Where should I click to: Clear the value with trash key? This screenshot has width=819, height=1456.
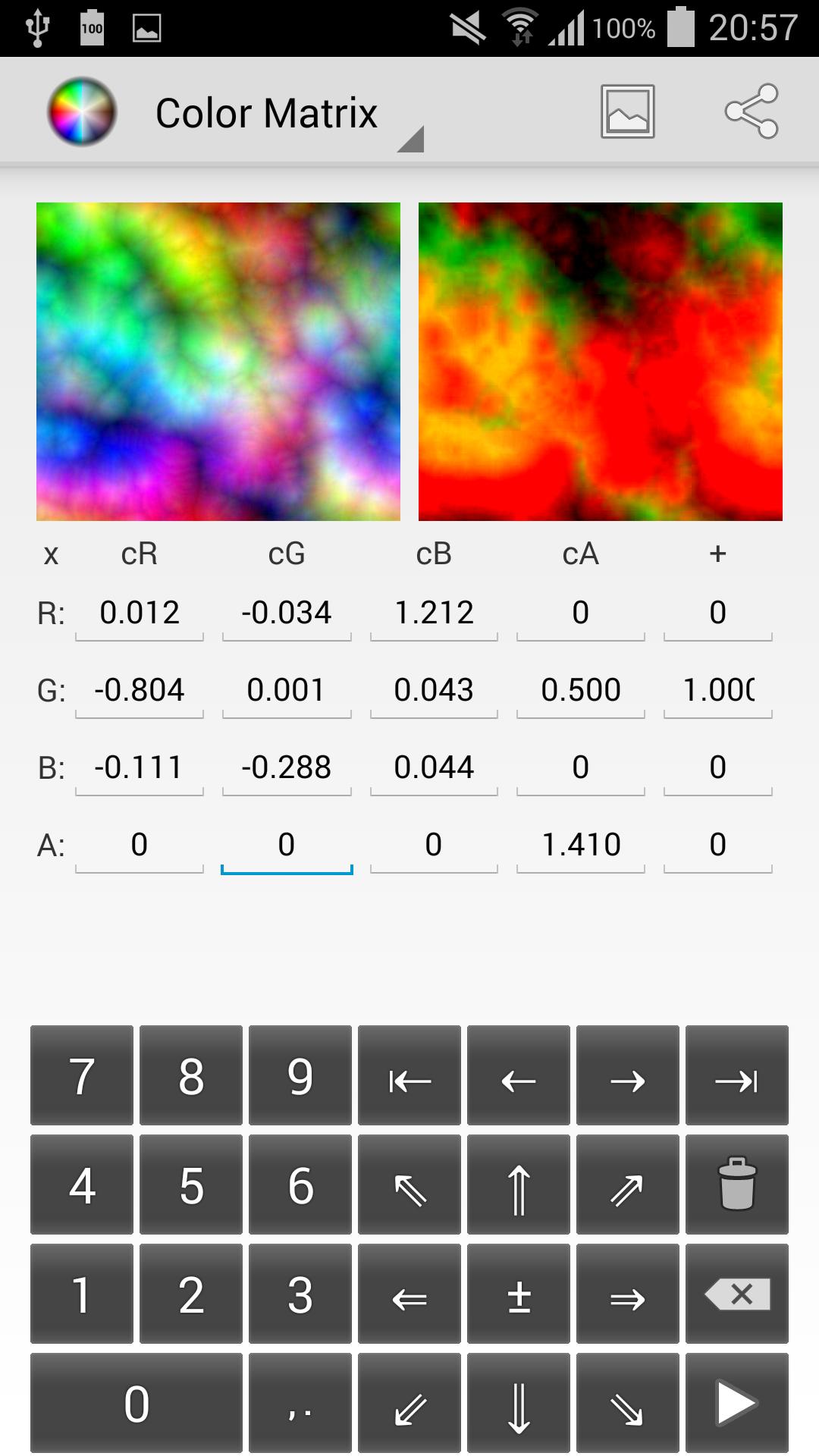pyautogui.click(x=737, y=1185)
